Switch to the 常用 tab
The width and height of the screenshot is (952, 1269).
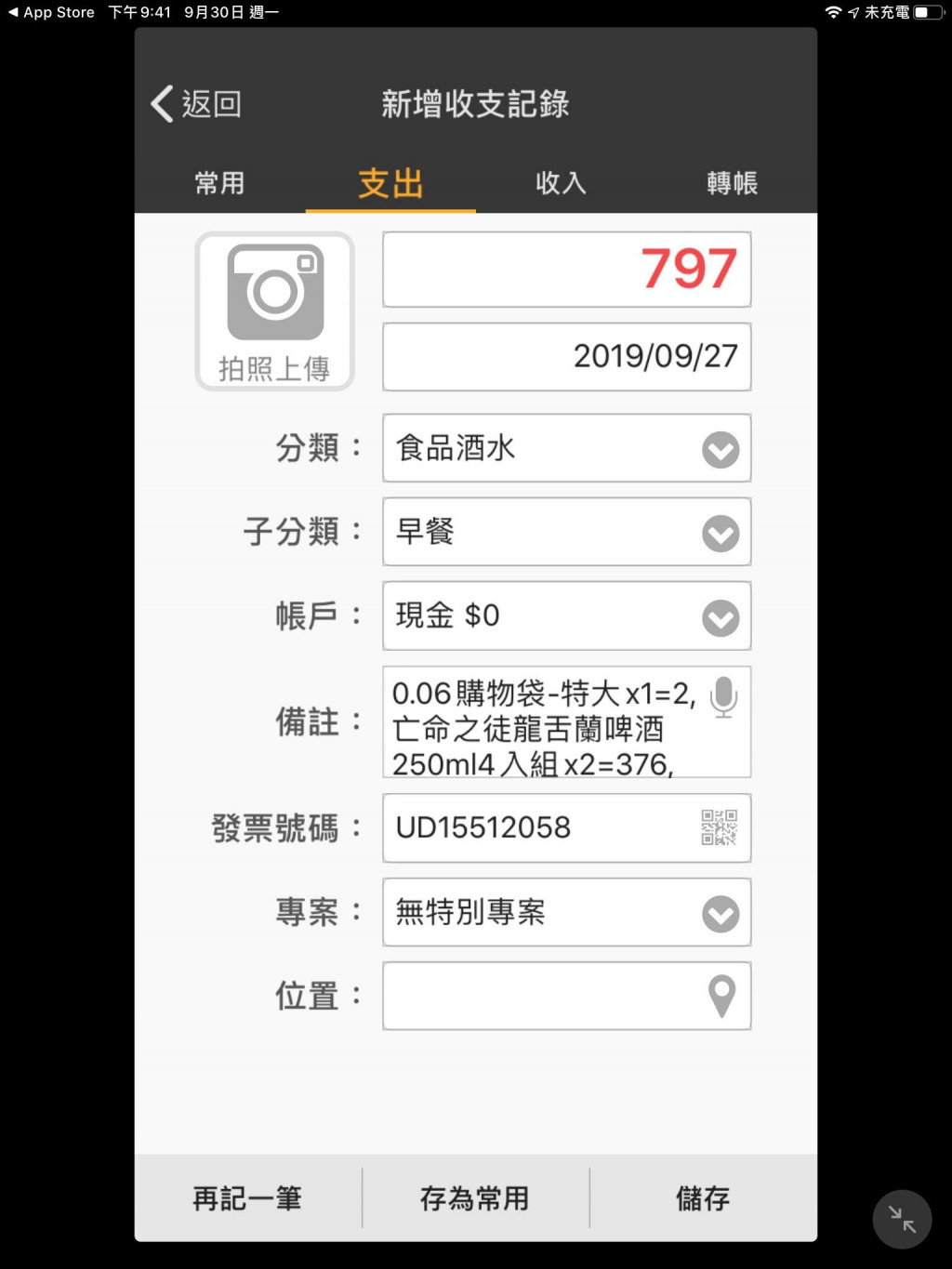click(219, 183)
